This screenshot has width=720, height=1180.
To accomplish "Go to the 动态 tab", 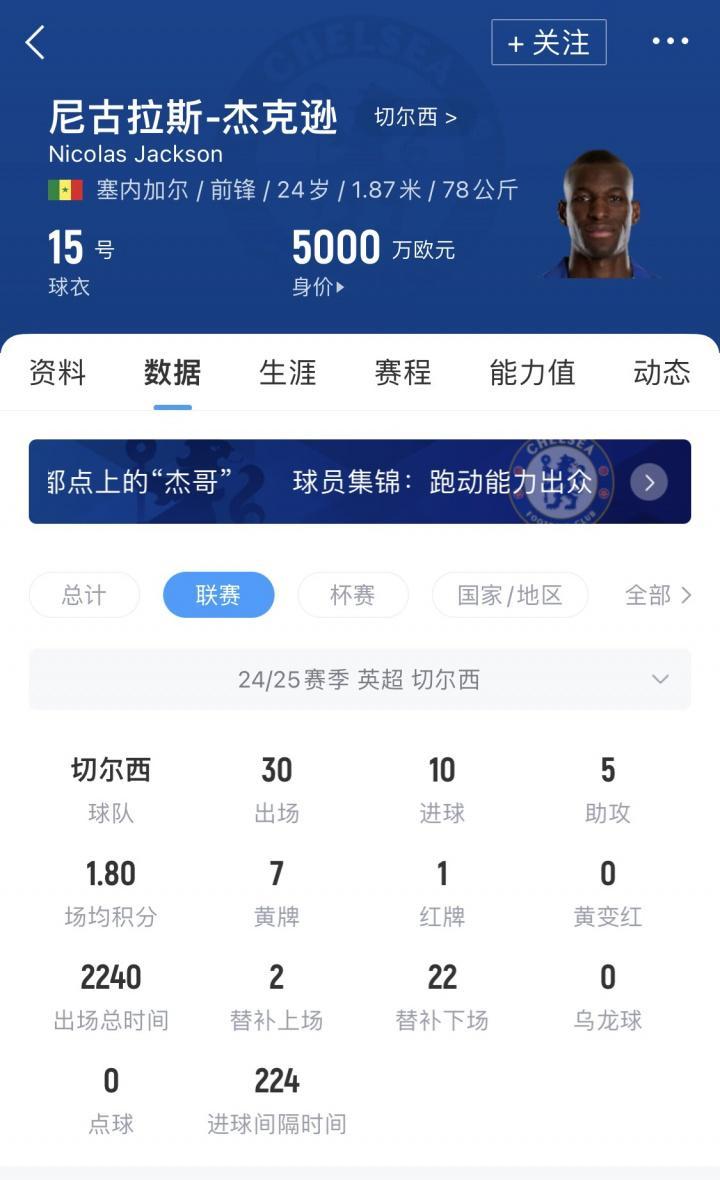I will [661, 373].
